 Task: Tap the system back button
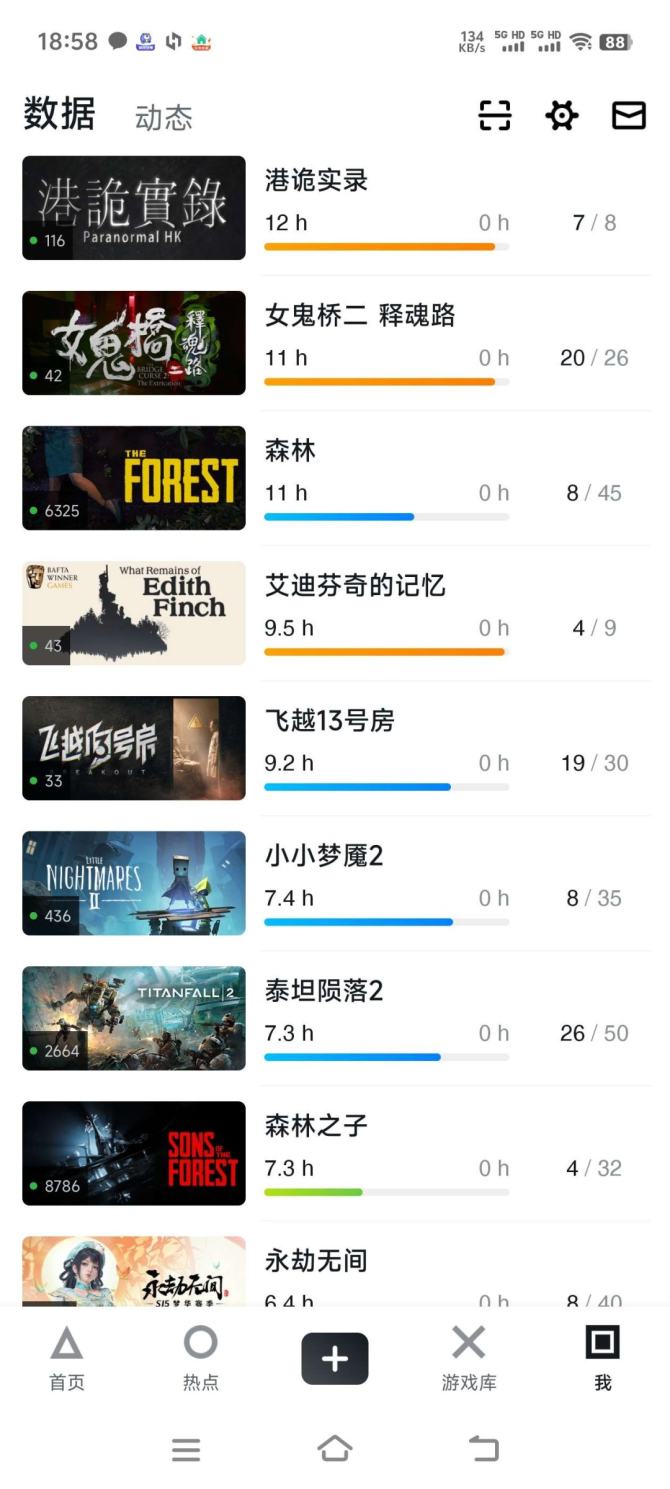pos(484,1448)
